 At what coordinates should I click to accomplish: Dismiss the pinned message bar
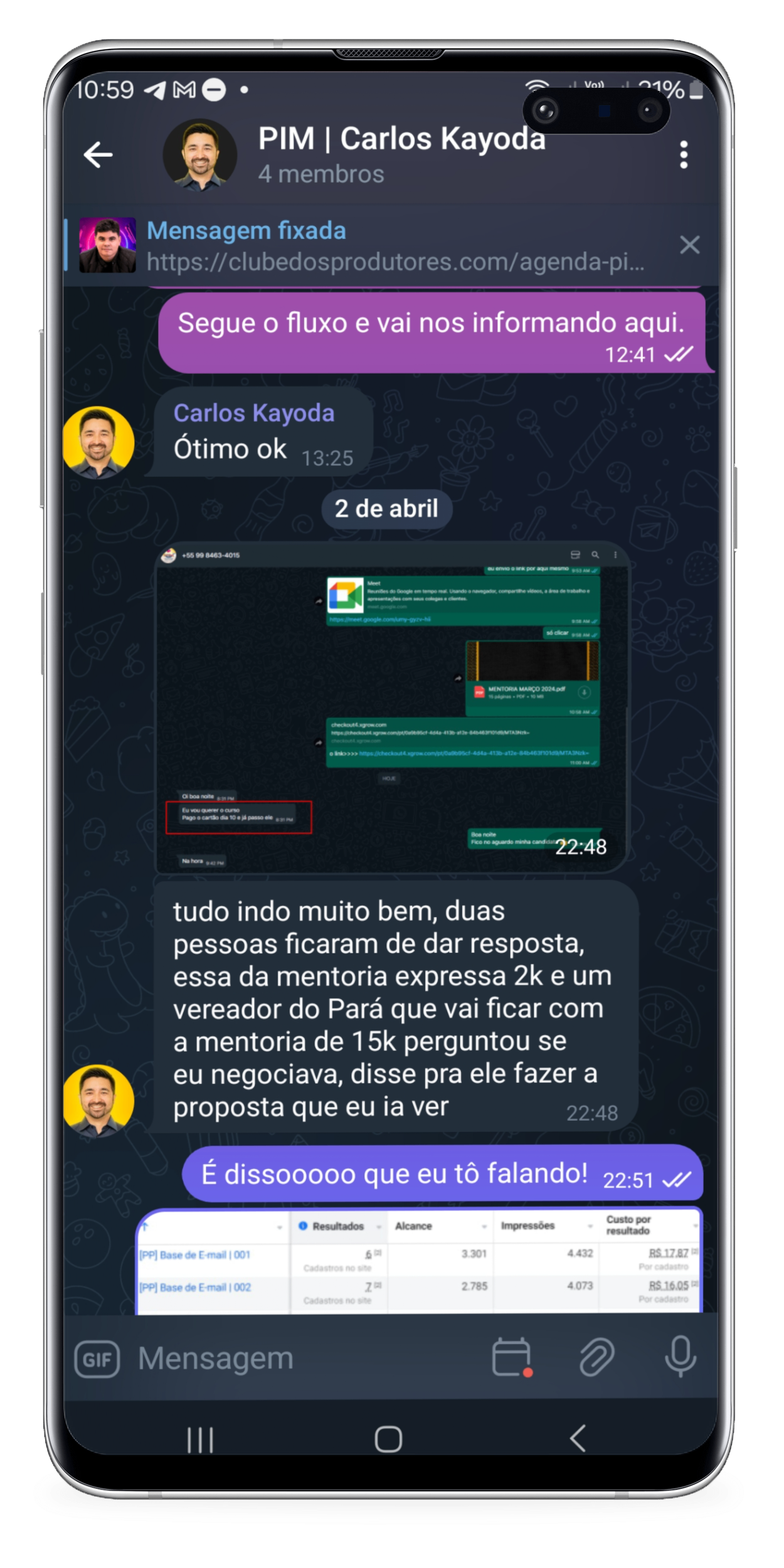tap(689, 245)
